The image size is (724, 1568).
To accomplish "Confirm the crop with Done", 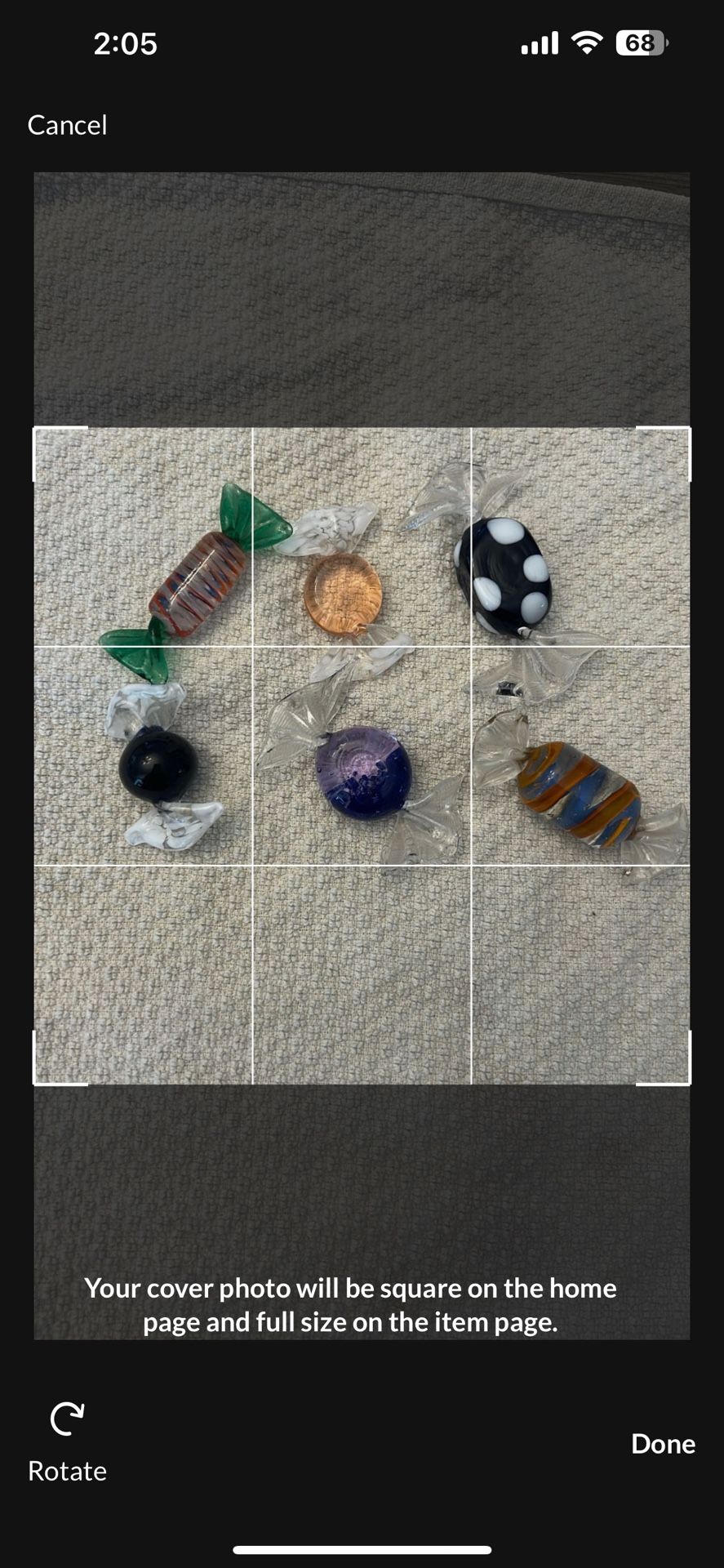I will point(663,1444).
